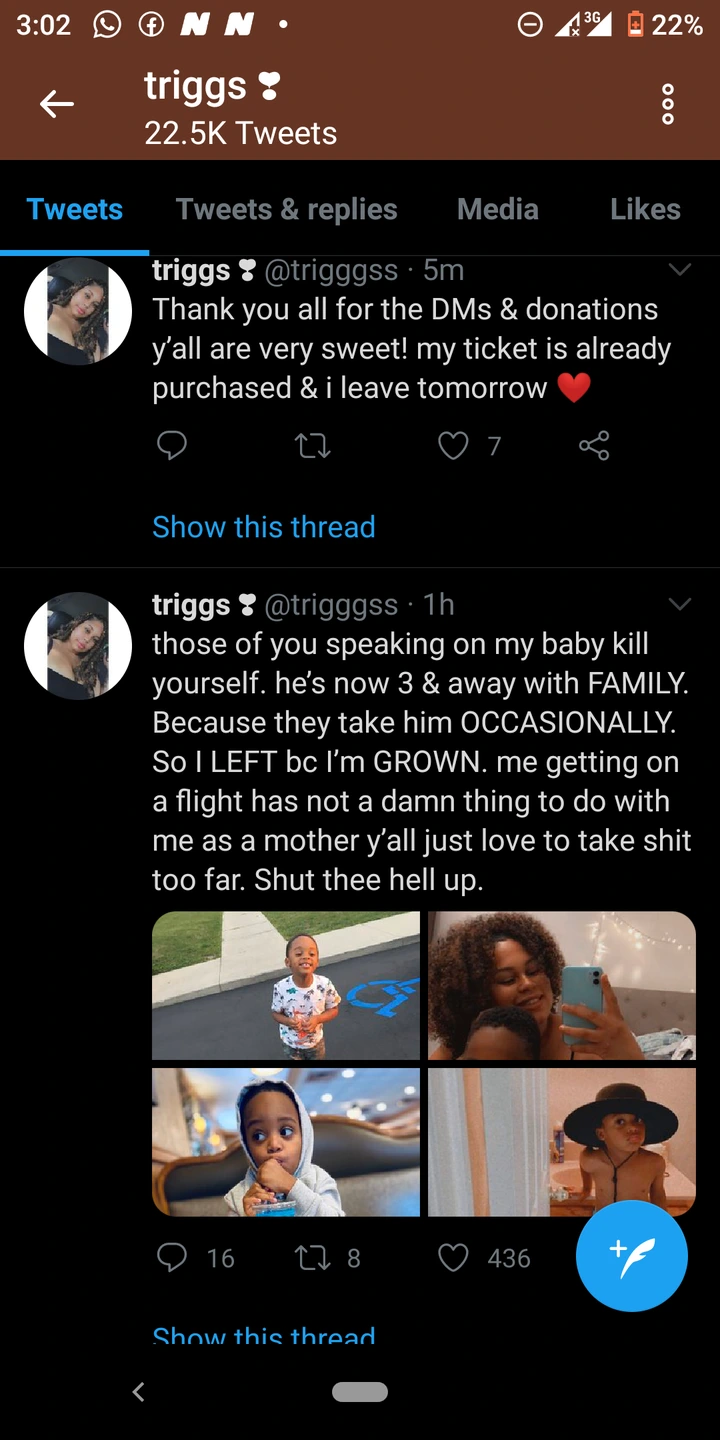Like the tweet with 436 likes
Image resolution: width=720 pixels, height=1440 pixels.
click(x=454, y=1257)
